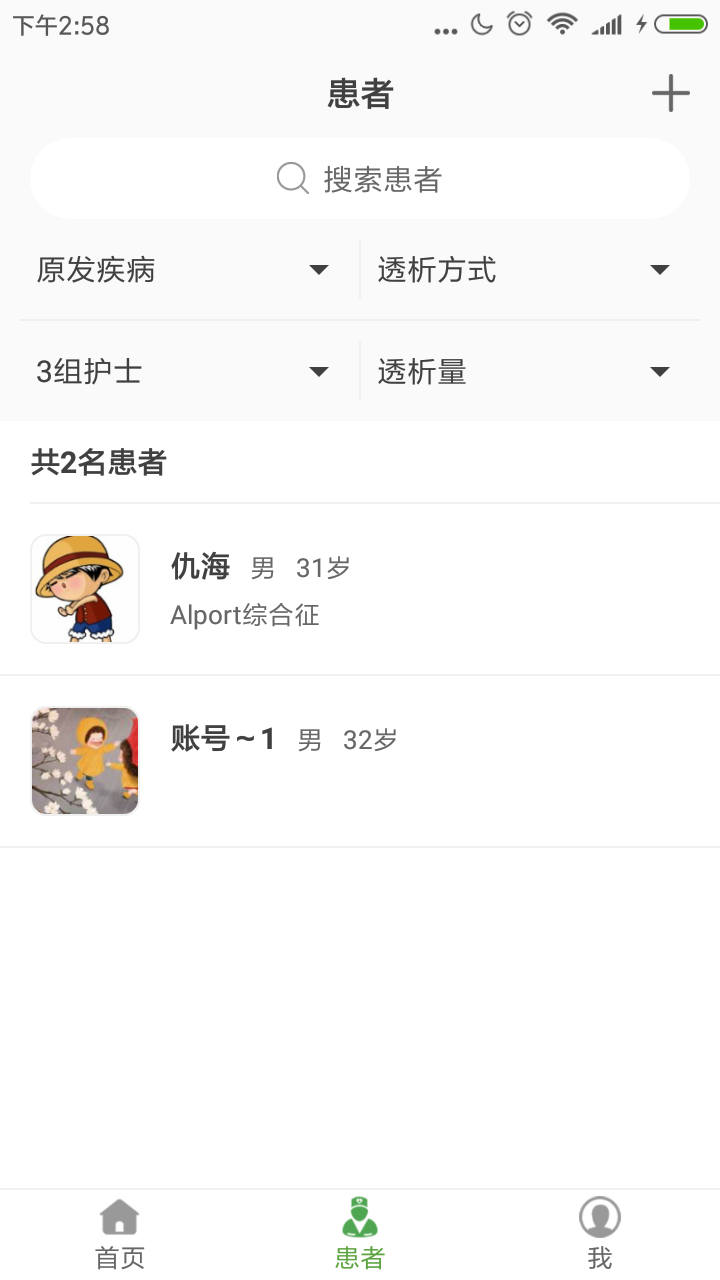Tap 仇海's avatar thumbnail
Image resolution: width=720 pixels, height=1280 pixels.
click(x=85, y=588)
